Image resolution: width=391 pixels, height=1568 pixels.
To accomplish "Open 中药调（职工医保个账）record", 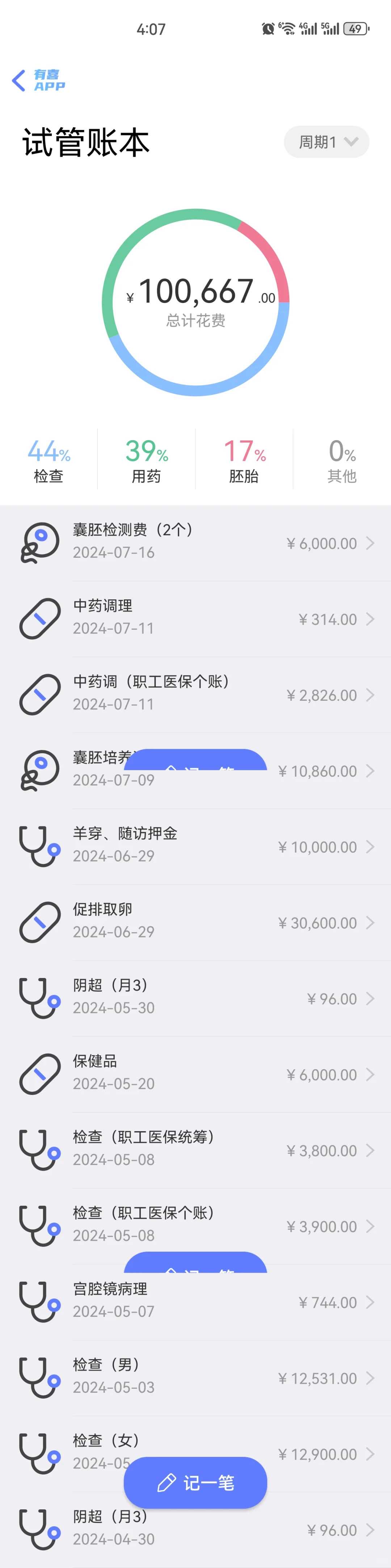I will pyautogui.click(x=195, y=695).
